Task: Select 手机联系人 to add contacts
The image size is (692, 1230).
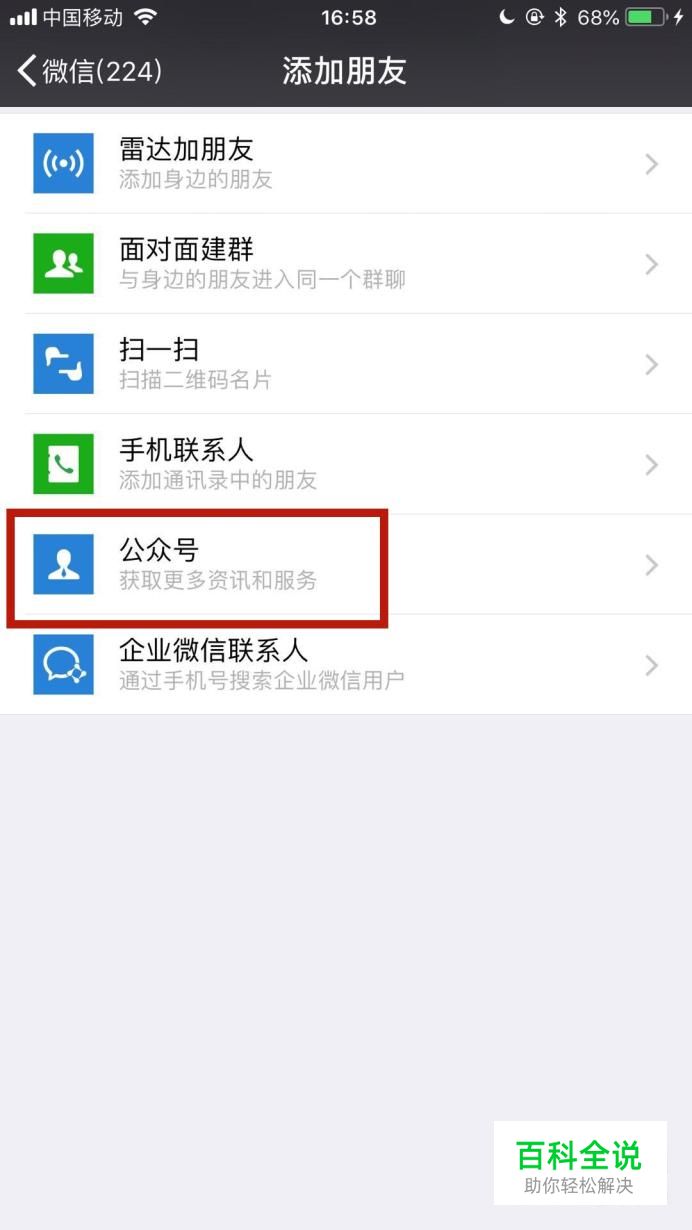Action: click(345, 464)
